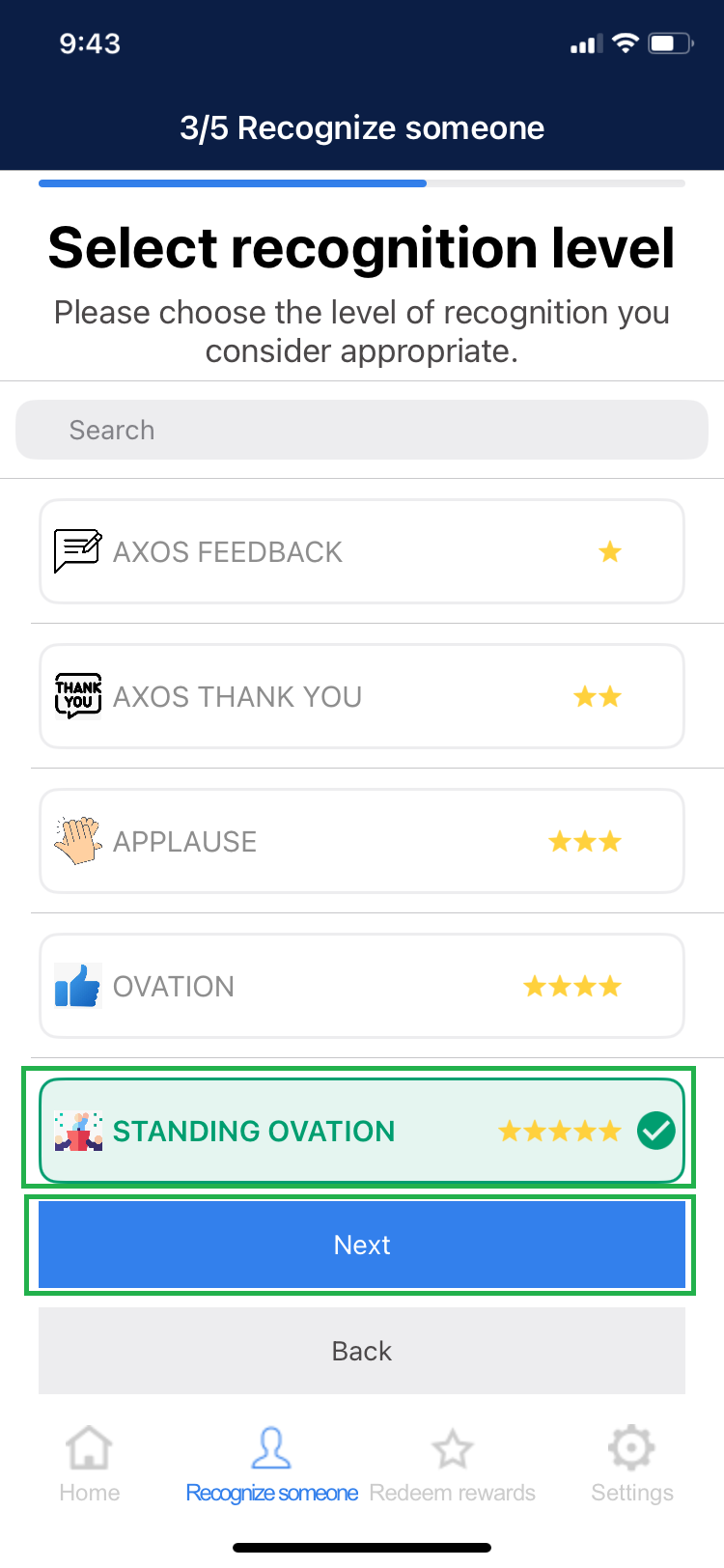Select the AXOS FEEDBACK recognition level

pyautogui.click(x=361, y=551)
